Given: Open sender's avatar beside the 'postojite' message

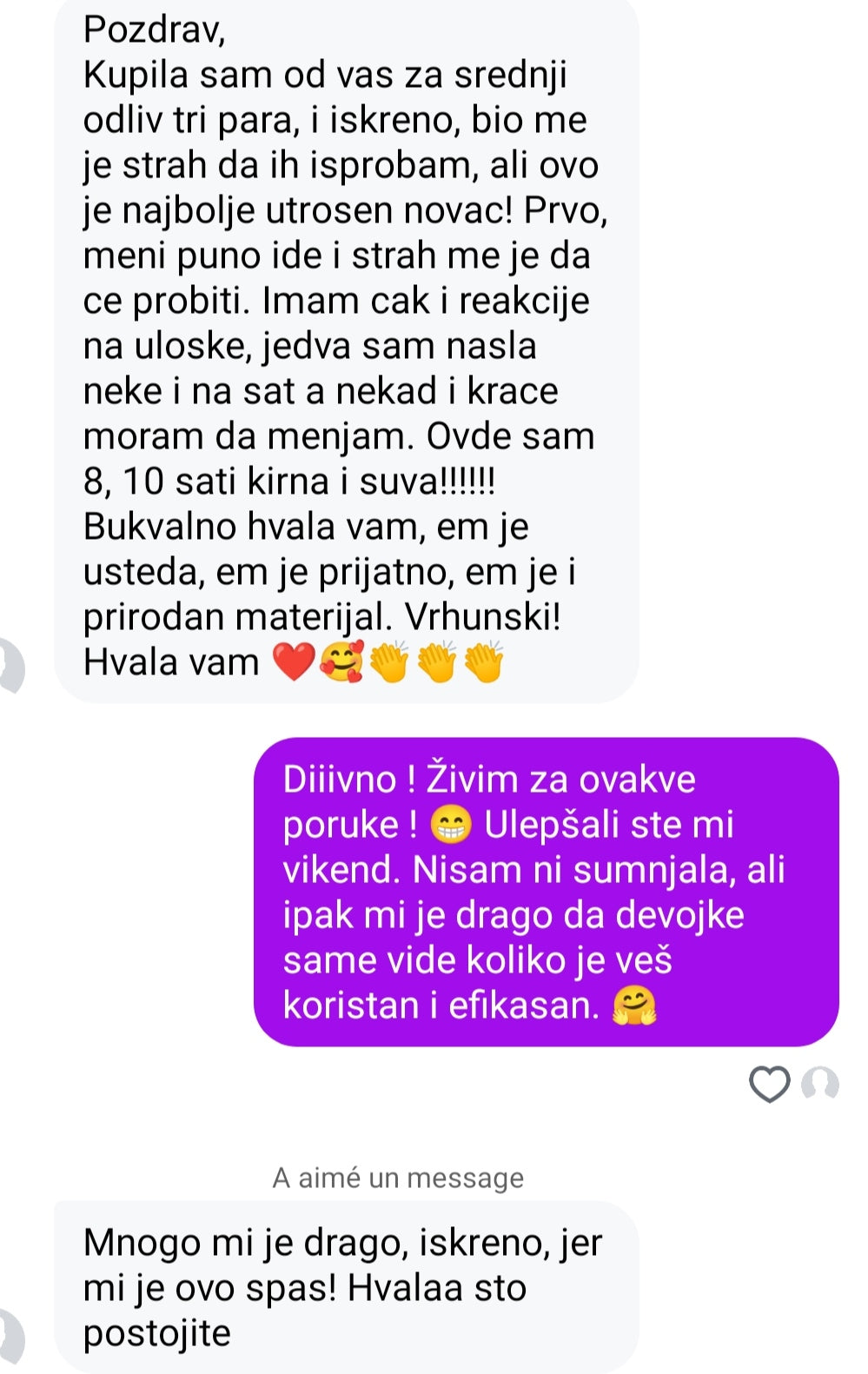Looking at the screenshot, I should point(10,1336).
